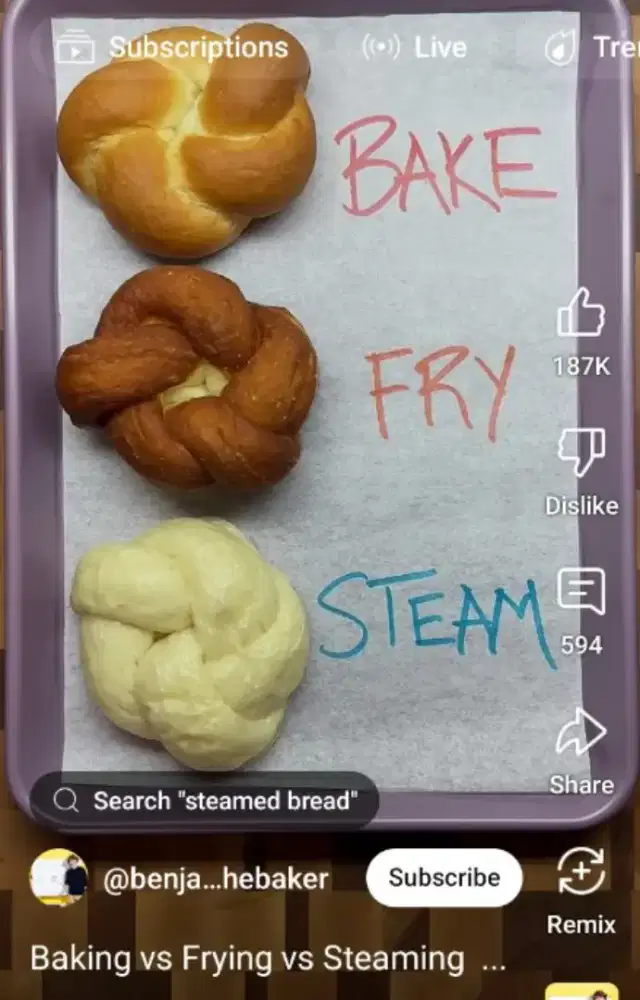This screenshot has width=640, height=1000.
Task: Open @benja...hebaker channel handle
Action: pyautogui.click(x=216, y=879)
